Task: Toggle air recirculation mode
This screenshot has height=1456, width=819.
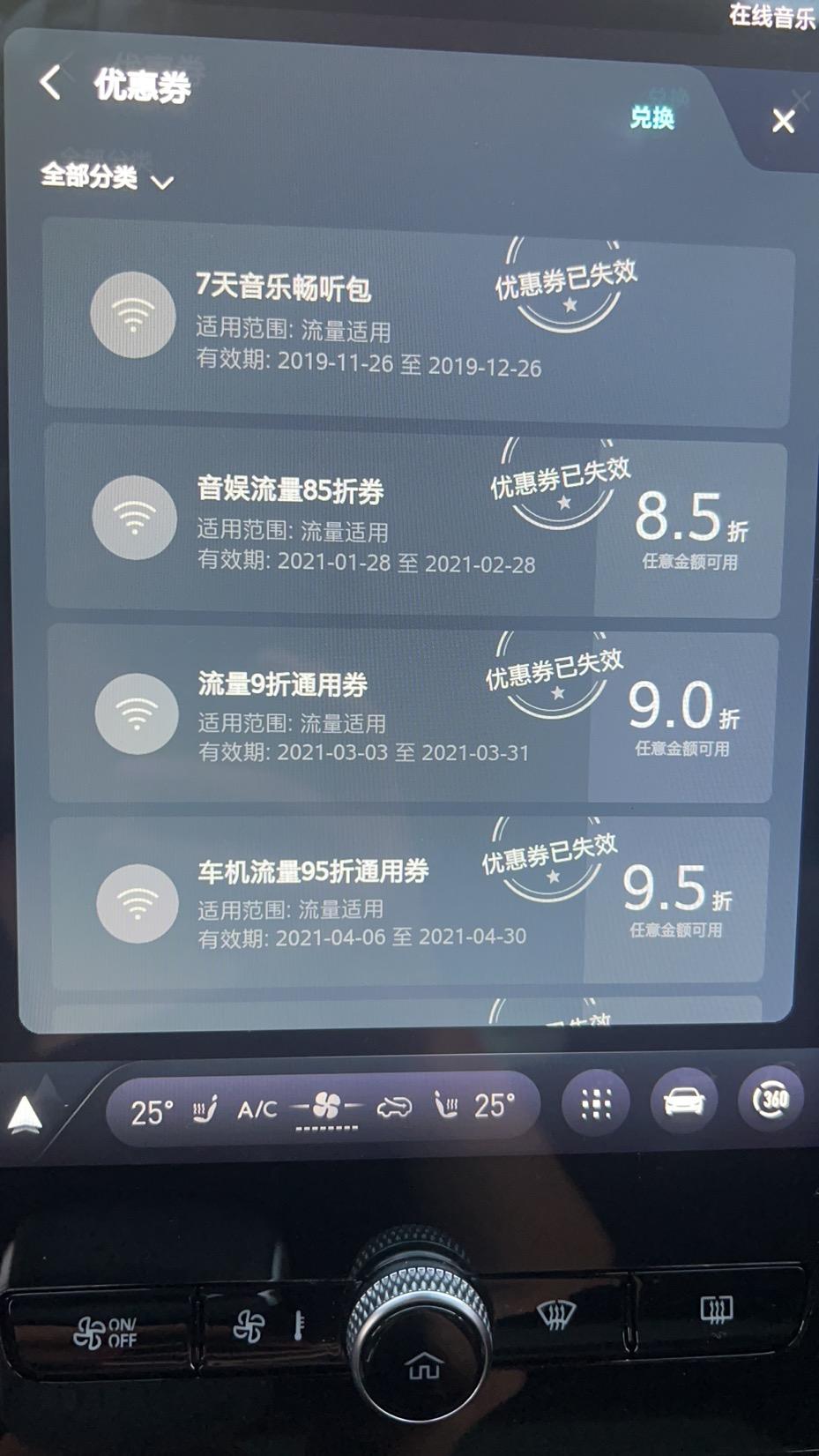Action: (395, 1107)
